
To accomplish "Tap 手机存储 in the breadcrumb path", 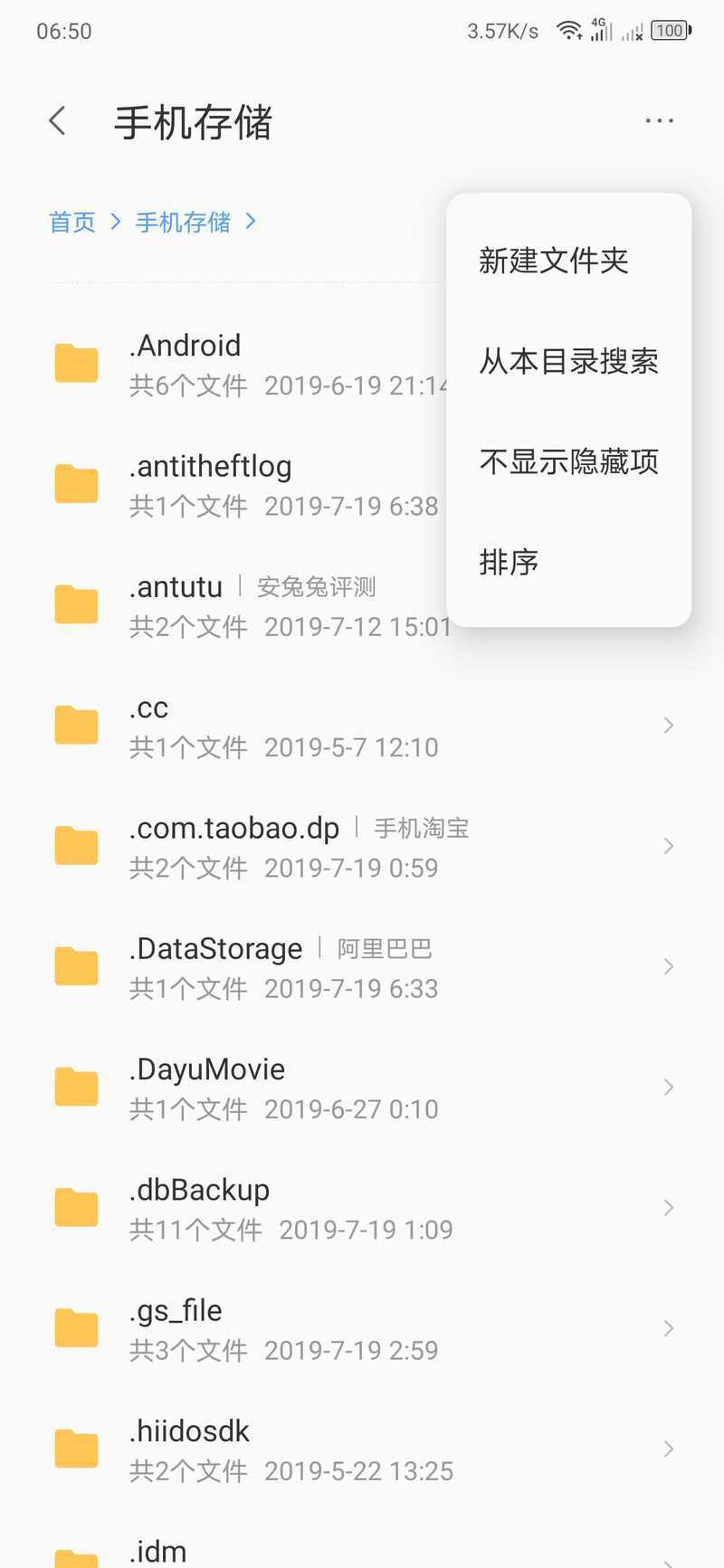I will pos(184,222).
